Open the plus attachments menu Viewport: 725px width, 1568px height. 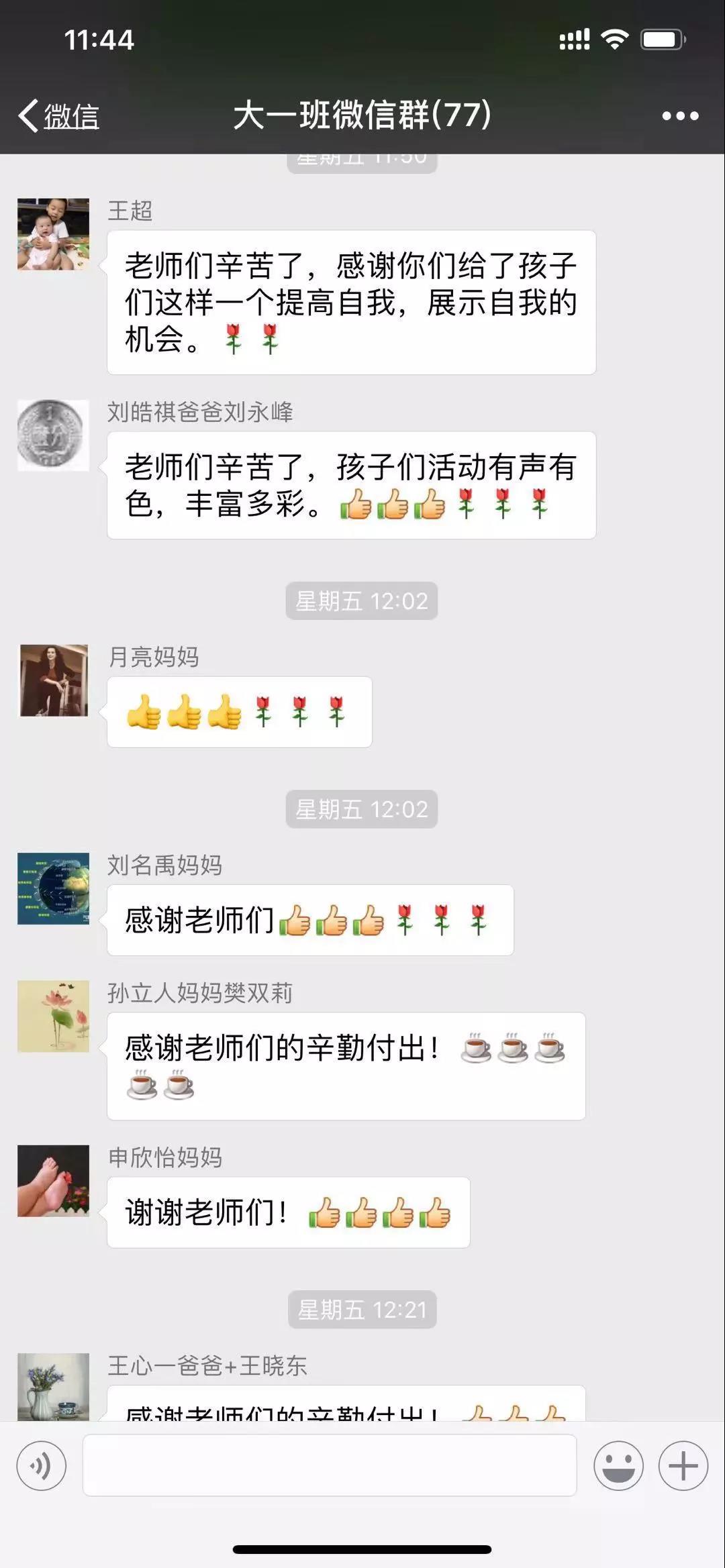coord(683,1466)
